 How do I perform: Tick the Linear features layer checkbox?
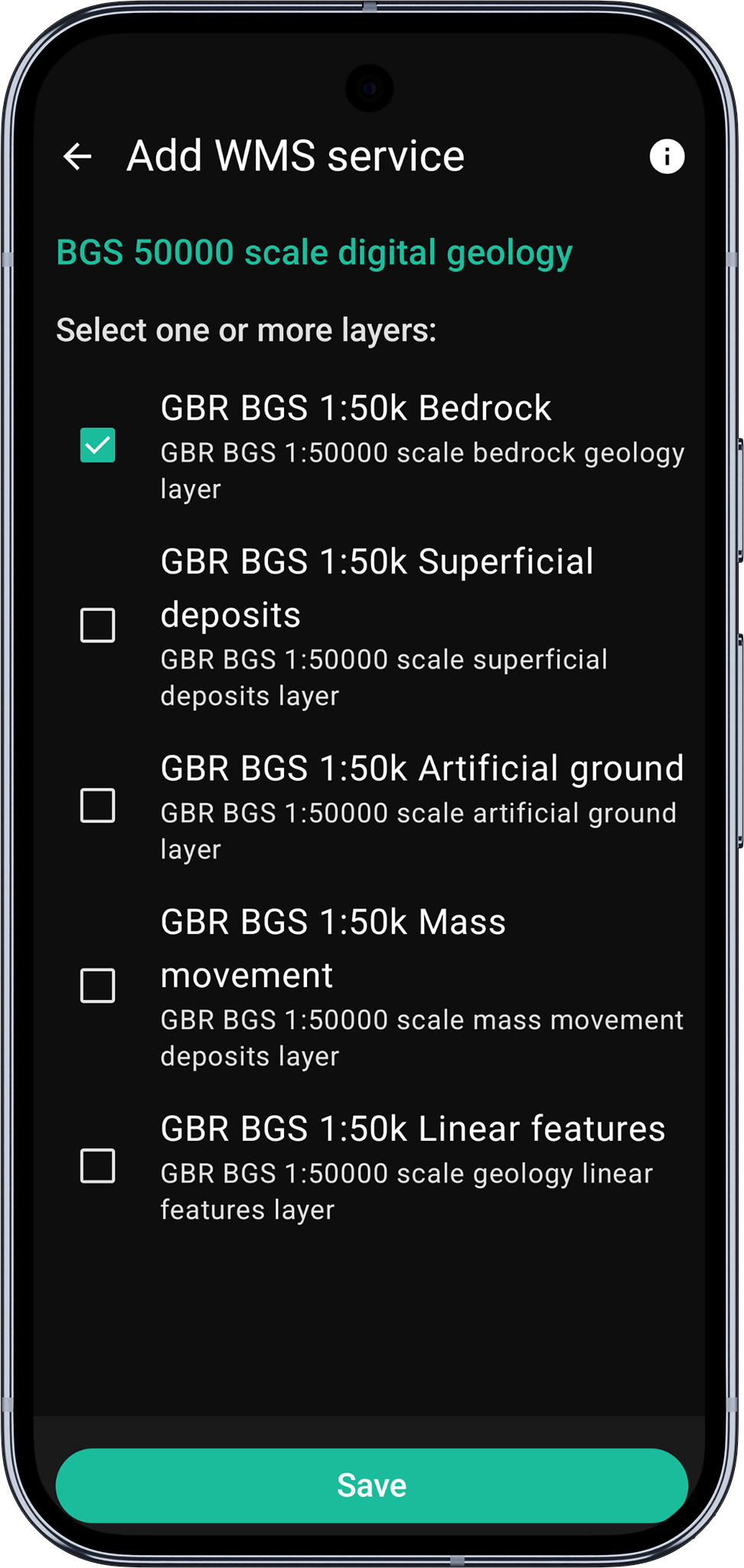point(98,1166)
